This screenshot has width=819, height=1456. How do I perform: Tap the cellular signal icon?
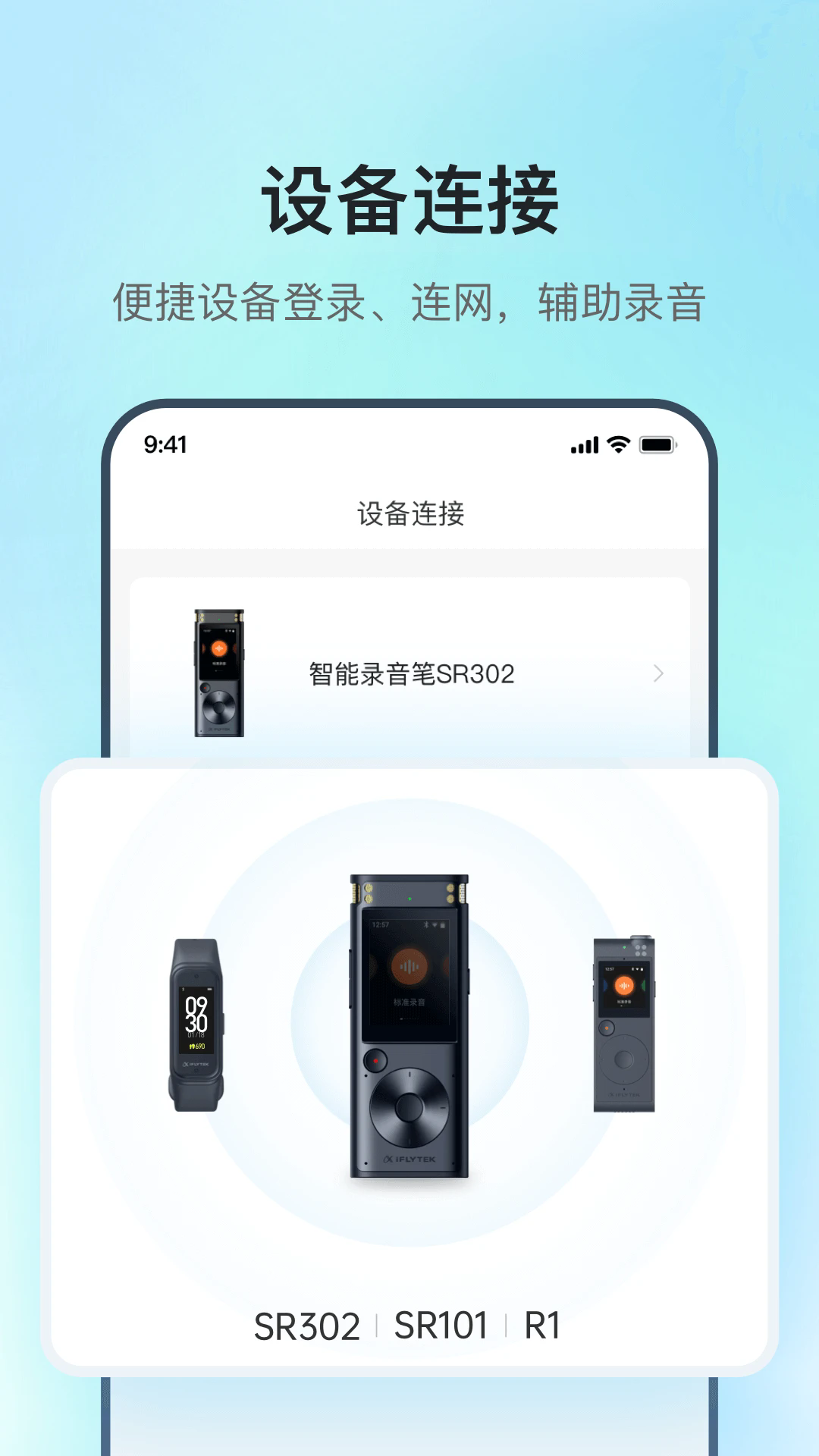tap(585, 447)
